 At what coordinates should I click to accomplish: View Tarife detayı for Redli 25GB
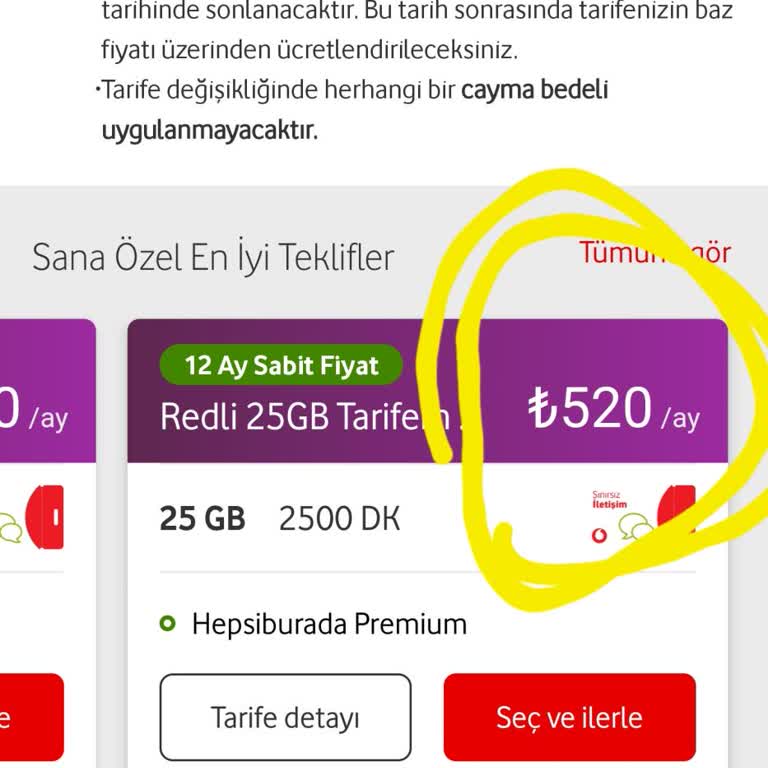[285, 716]
